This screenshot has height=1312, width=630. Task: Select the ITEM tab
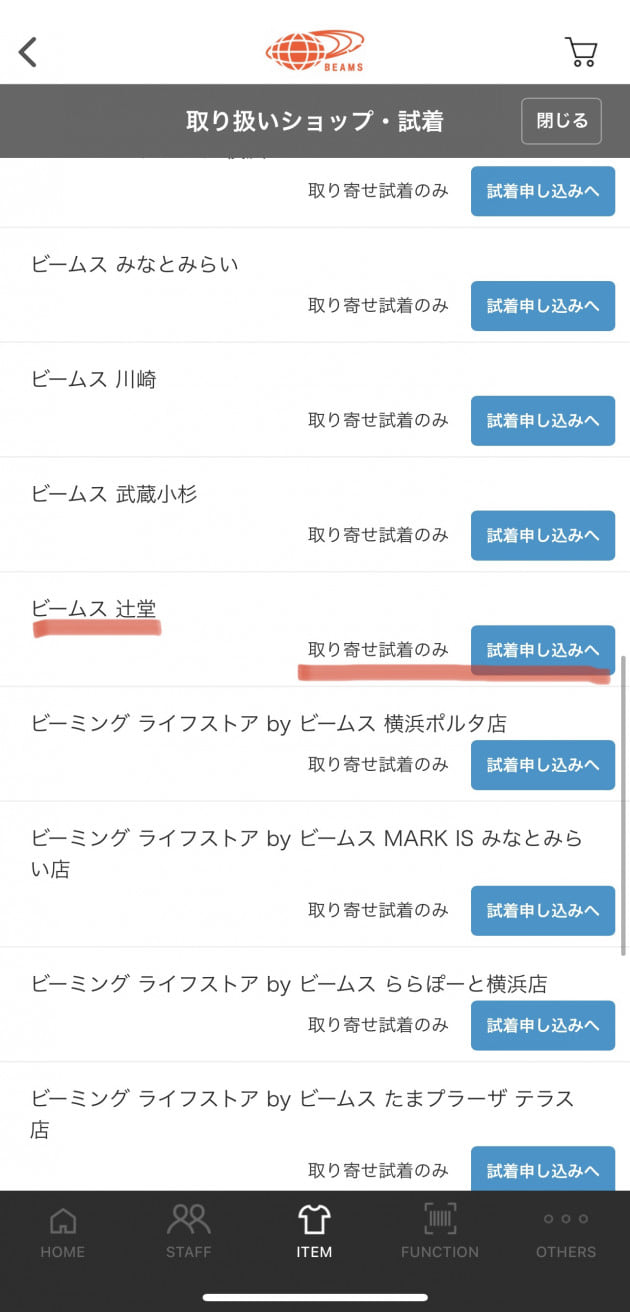[314, 1232]
